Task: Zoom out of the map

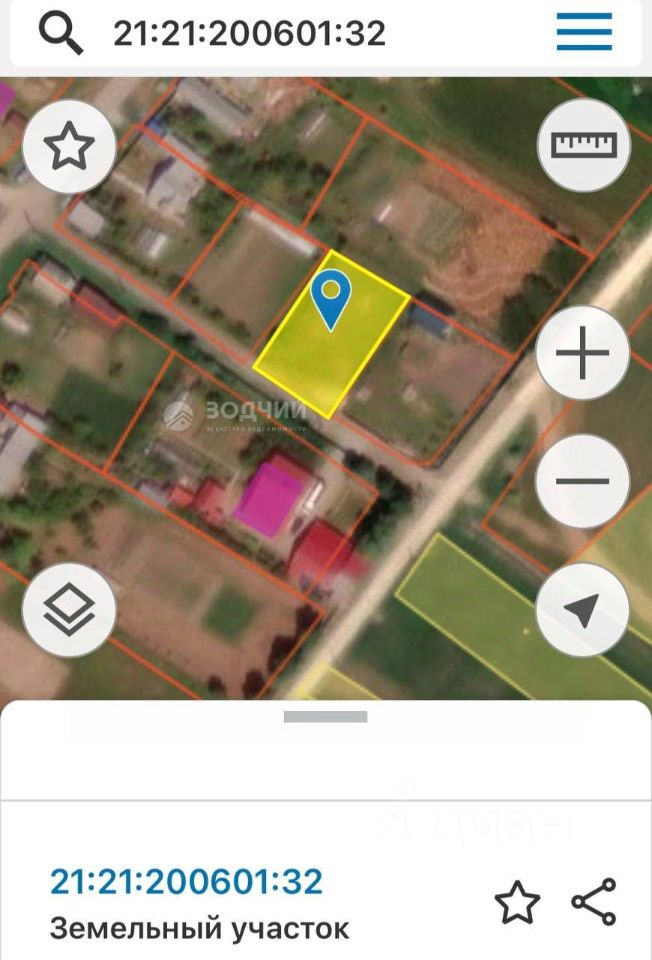Action: click(x=583, y=481)
